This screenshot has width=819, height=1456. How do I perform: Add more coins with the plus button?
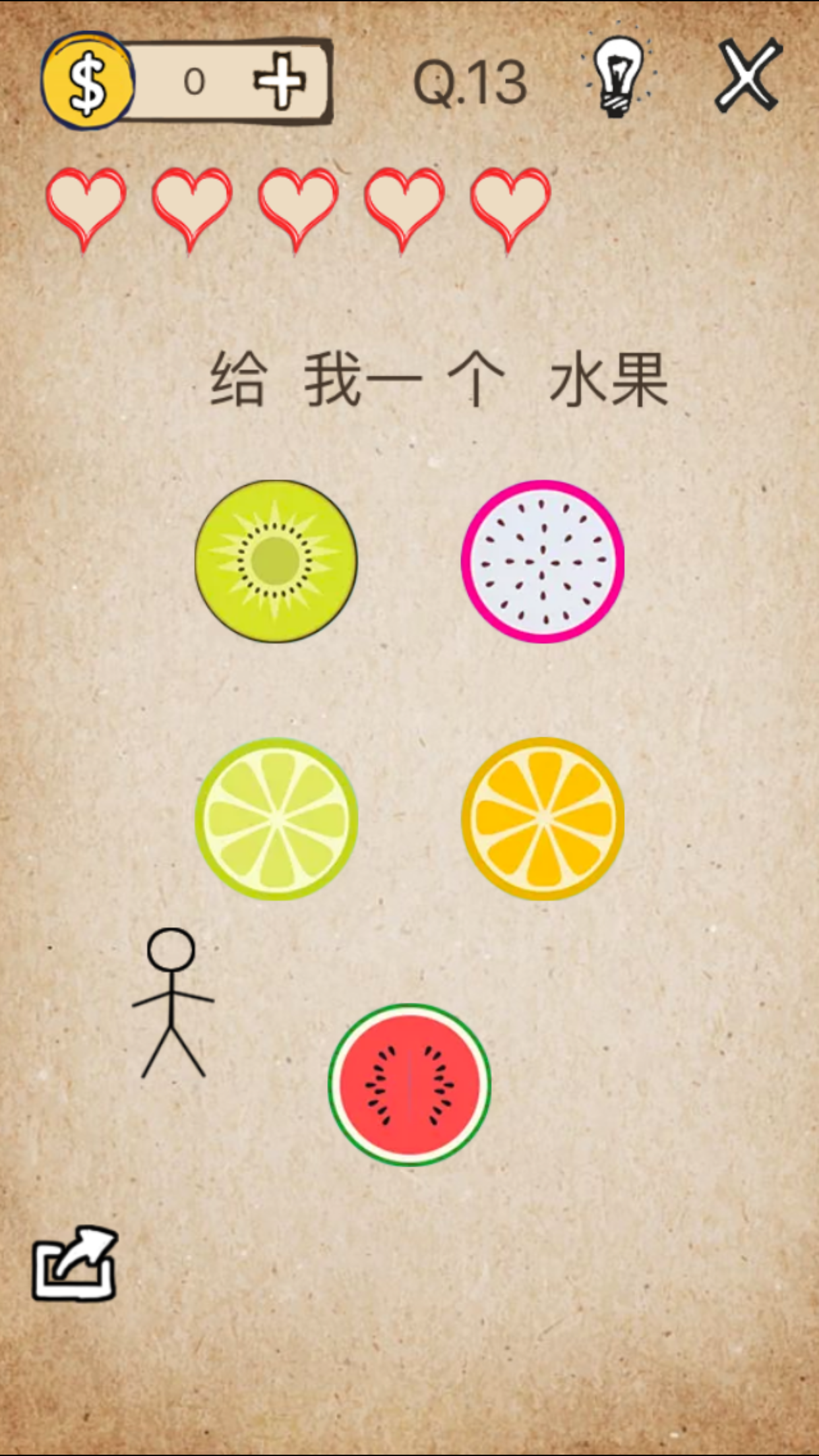coord(280,82)
